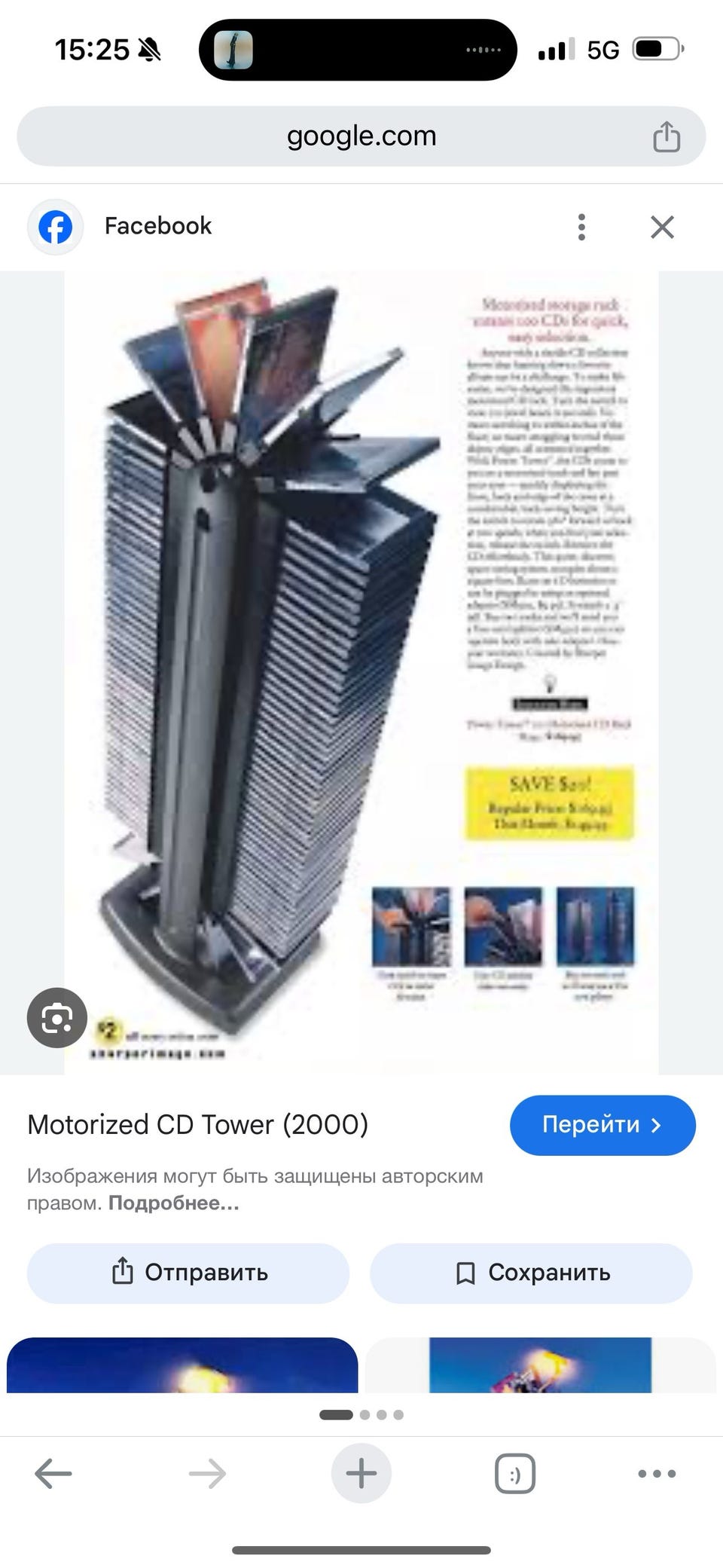
Task: Save the image with Сохранить
Action: click(x=531, y=1273)
